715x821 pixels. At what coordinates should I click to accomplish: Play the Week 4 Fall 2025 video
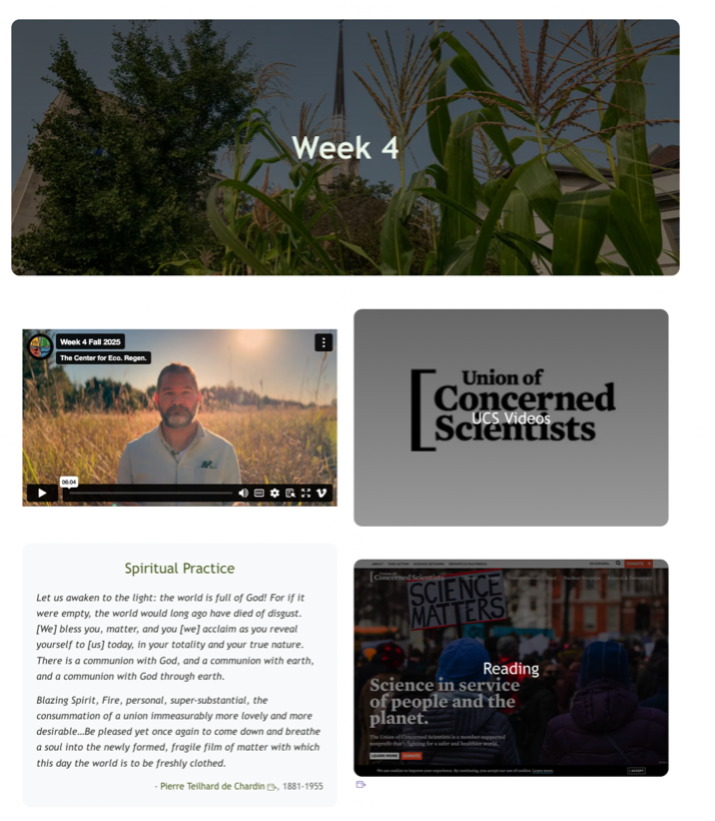42,493
